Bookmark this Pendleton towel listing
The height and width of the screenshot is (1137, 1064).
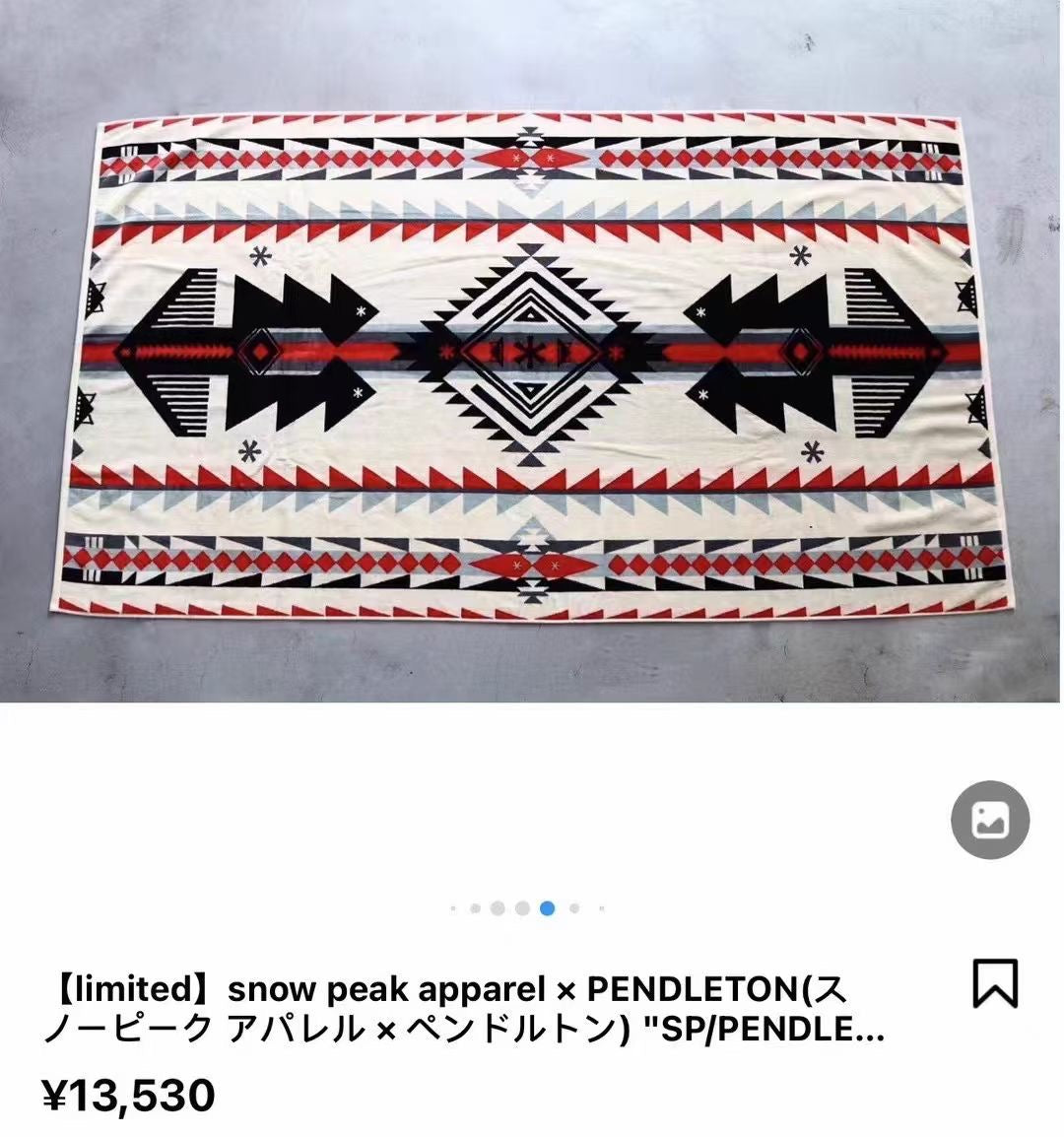point(994,982)
